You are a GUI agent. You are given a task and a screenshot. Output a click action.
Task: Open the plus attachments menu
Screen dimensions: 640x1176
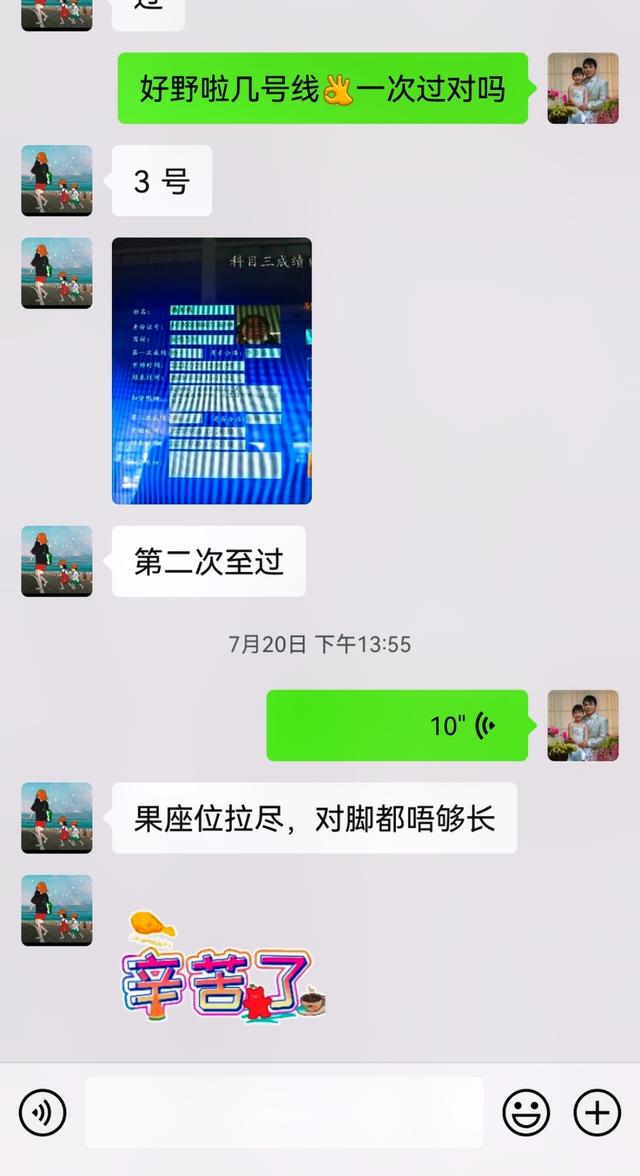[597, 1112]
